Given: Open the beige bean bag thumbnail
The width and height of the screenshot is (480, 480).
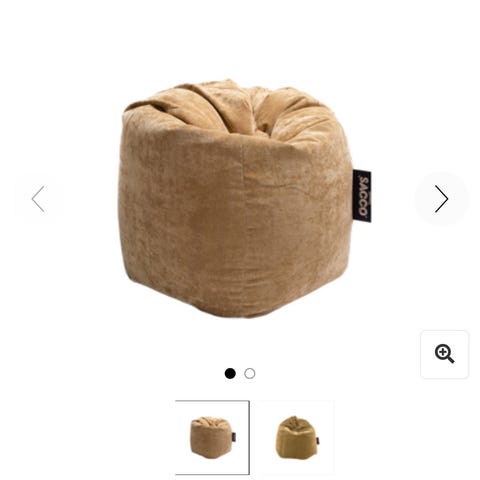Looking at the screenshot, I should pos(212,437).
